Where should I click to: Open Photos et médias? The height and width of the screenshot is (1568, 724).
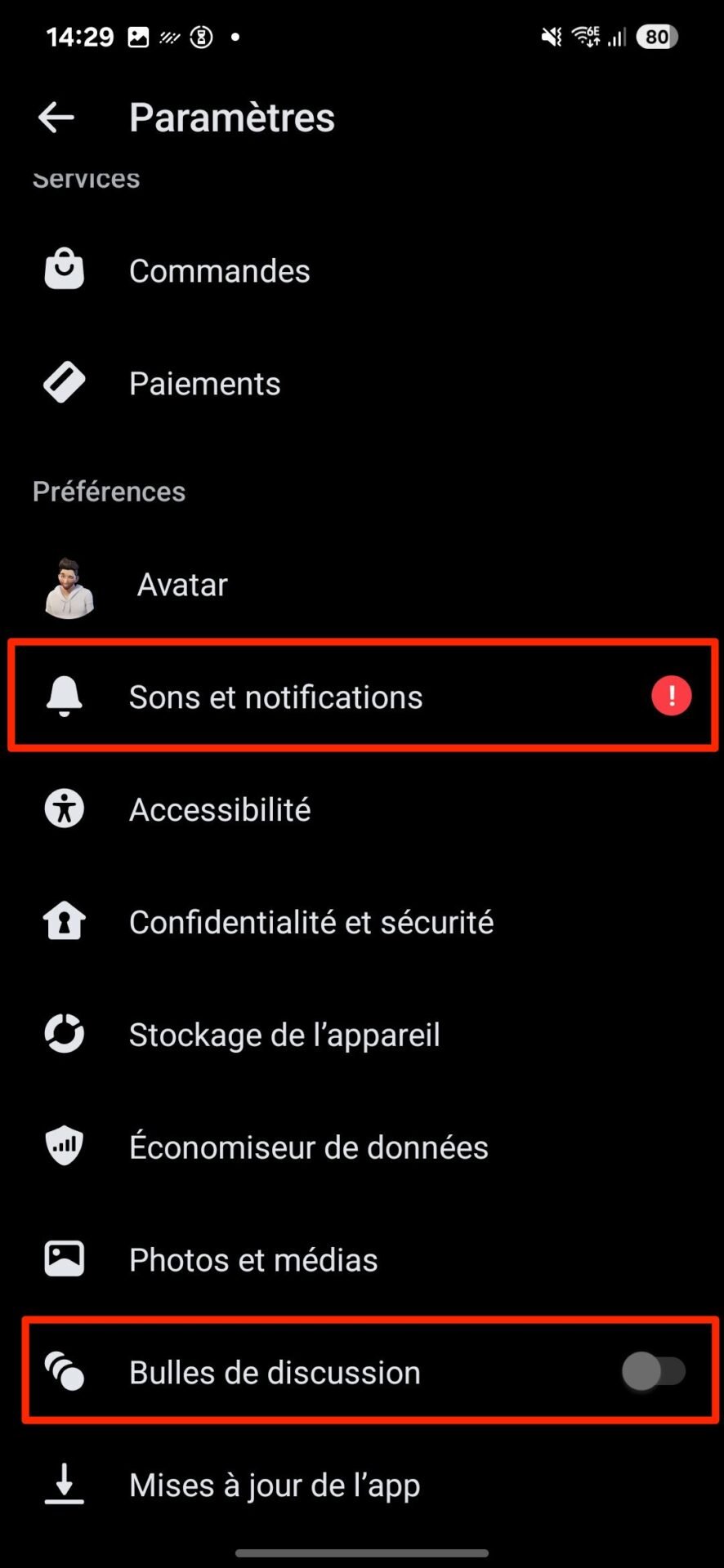362,1260
